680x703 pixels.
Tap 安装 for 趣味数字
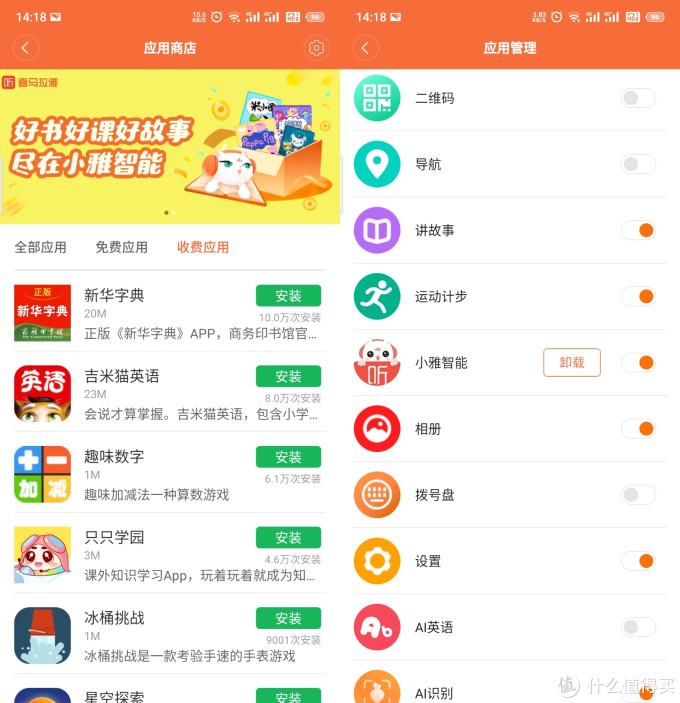pyautogui.click(x=288, y=456)
